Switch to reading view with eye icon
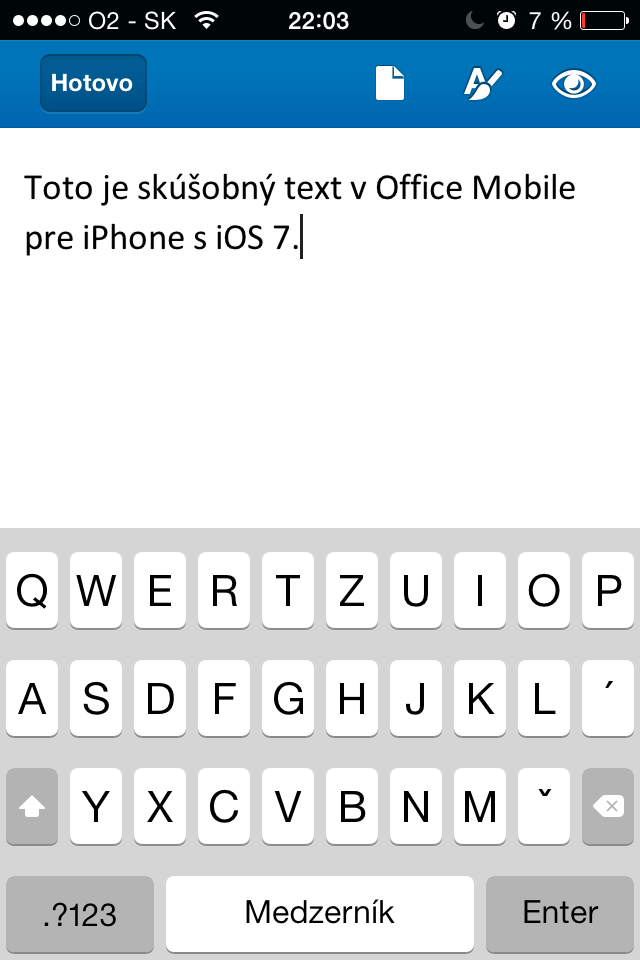This screenshot has height=960, width=640. click(x=574, y=84)
